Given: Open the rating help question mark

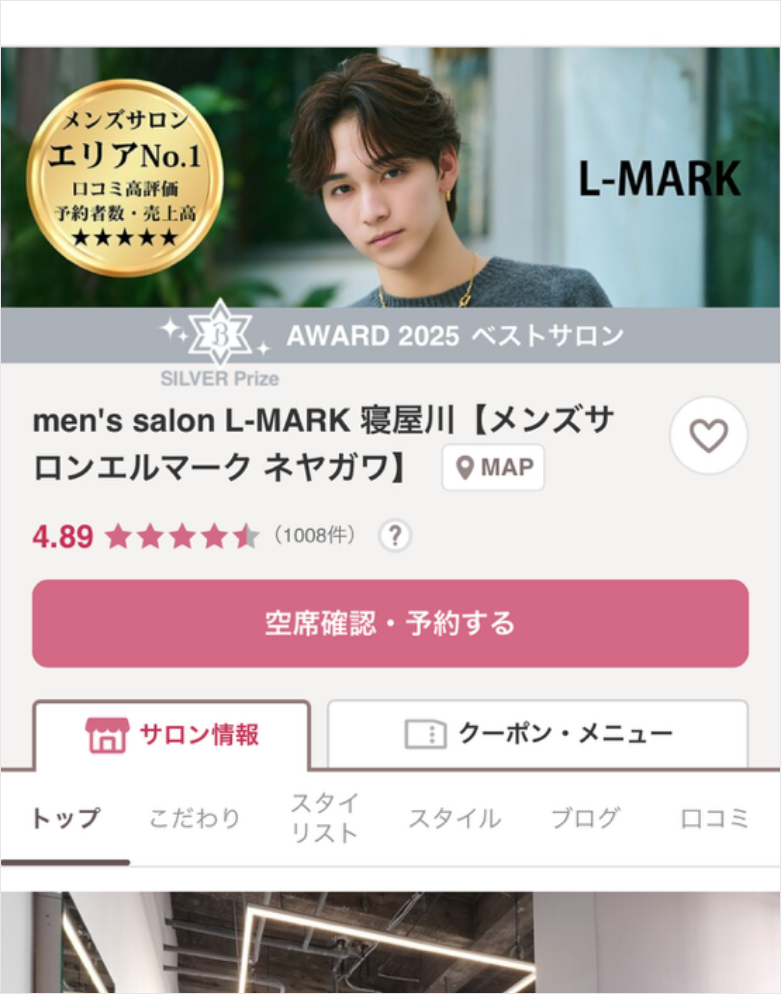Looking at the screenshot, I should 395,536.
